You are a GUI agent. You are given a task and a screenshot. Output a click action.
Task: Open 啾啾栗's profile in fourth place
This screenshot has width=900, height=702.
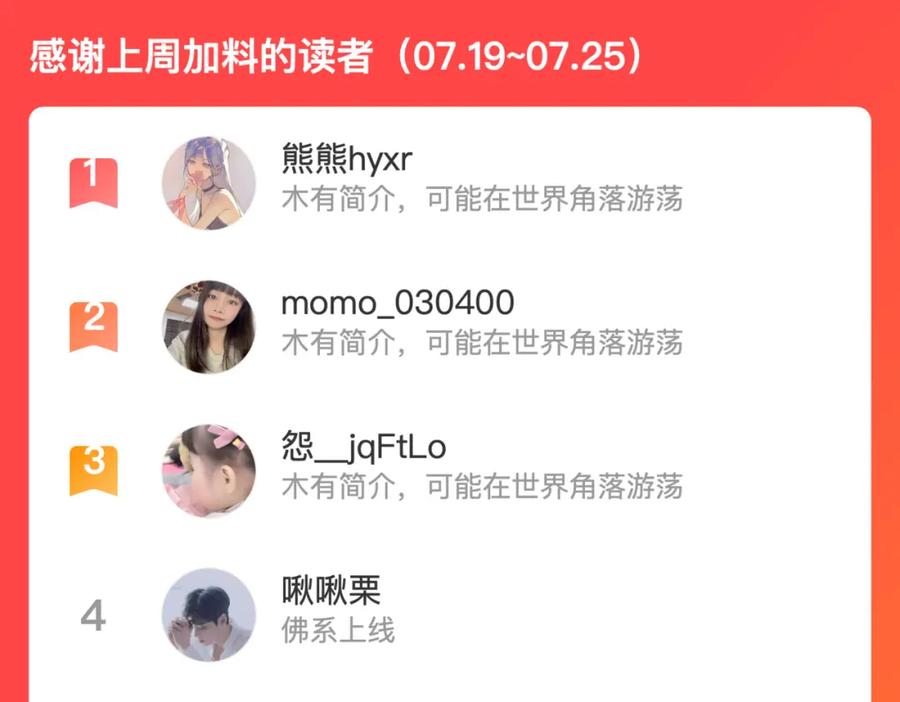tap(331, 591)
